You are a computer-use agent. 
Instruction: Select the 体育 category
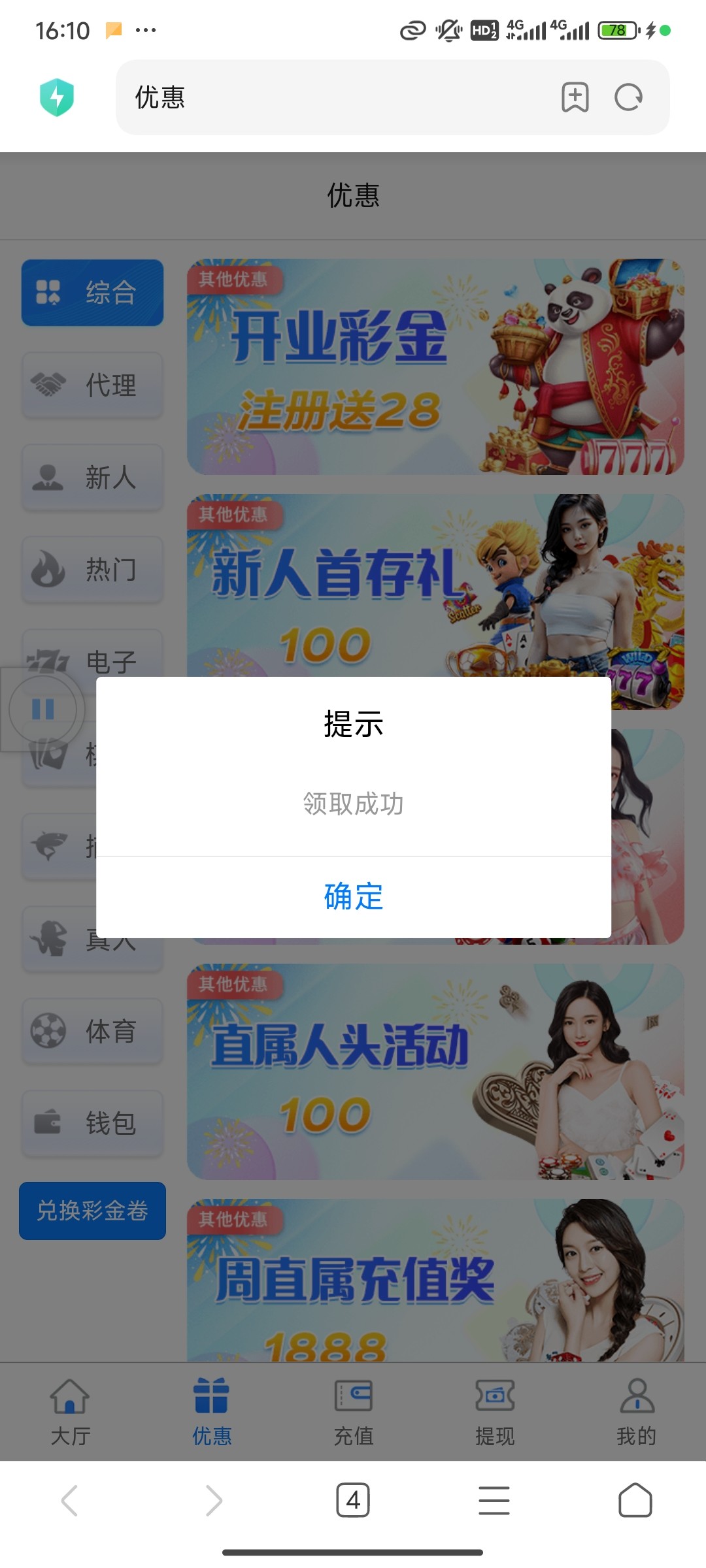coord(92,1032)
